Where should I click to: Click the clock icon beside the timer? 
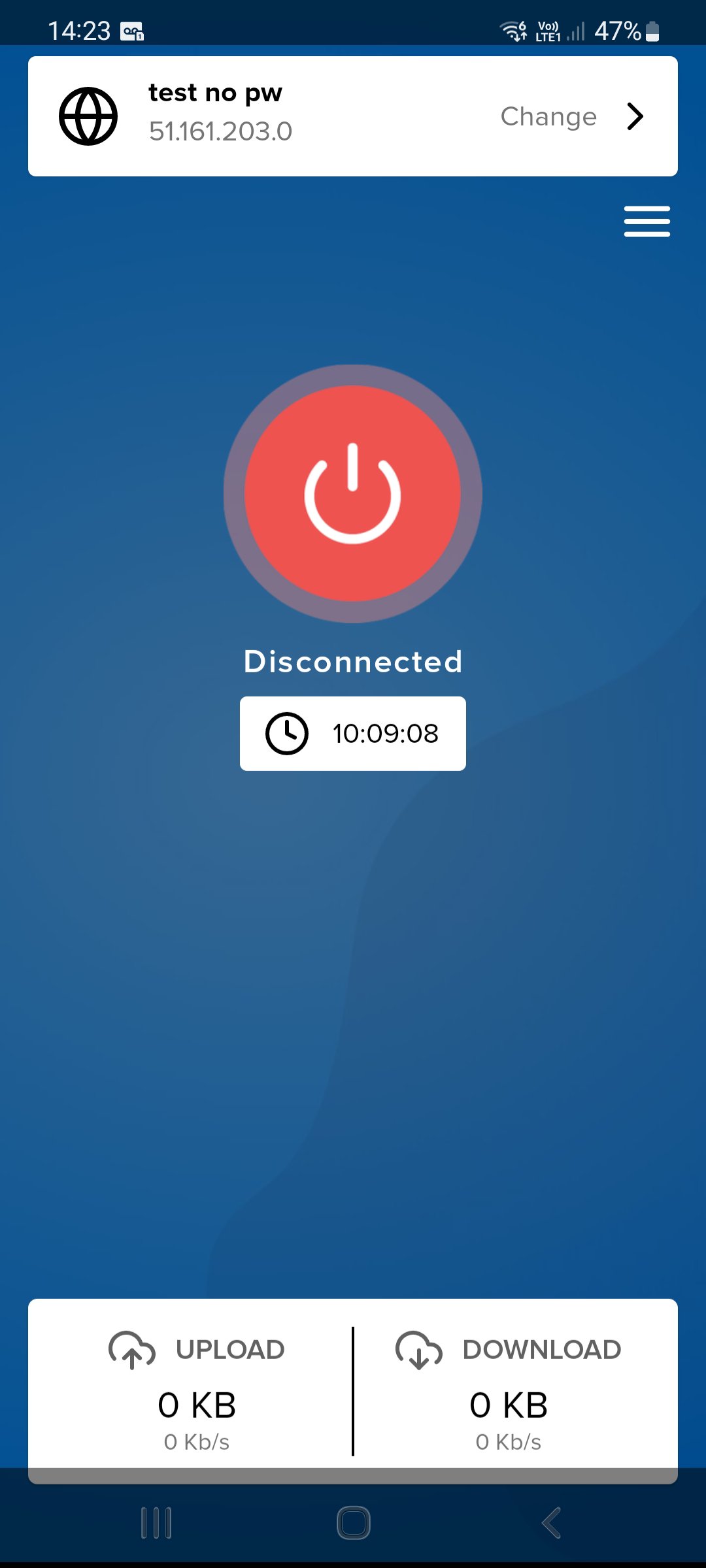tap(288, 733)
